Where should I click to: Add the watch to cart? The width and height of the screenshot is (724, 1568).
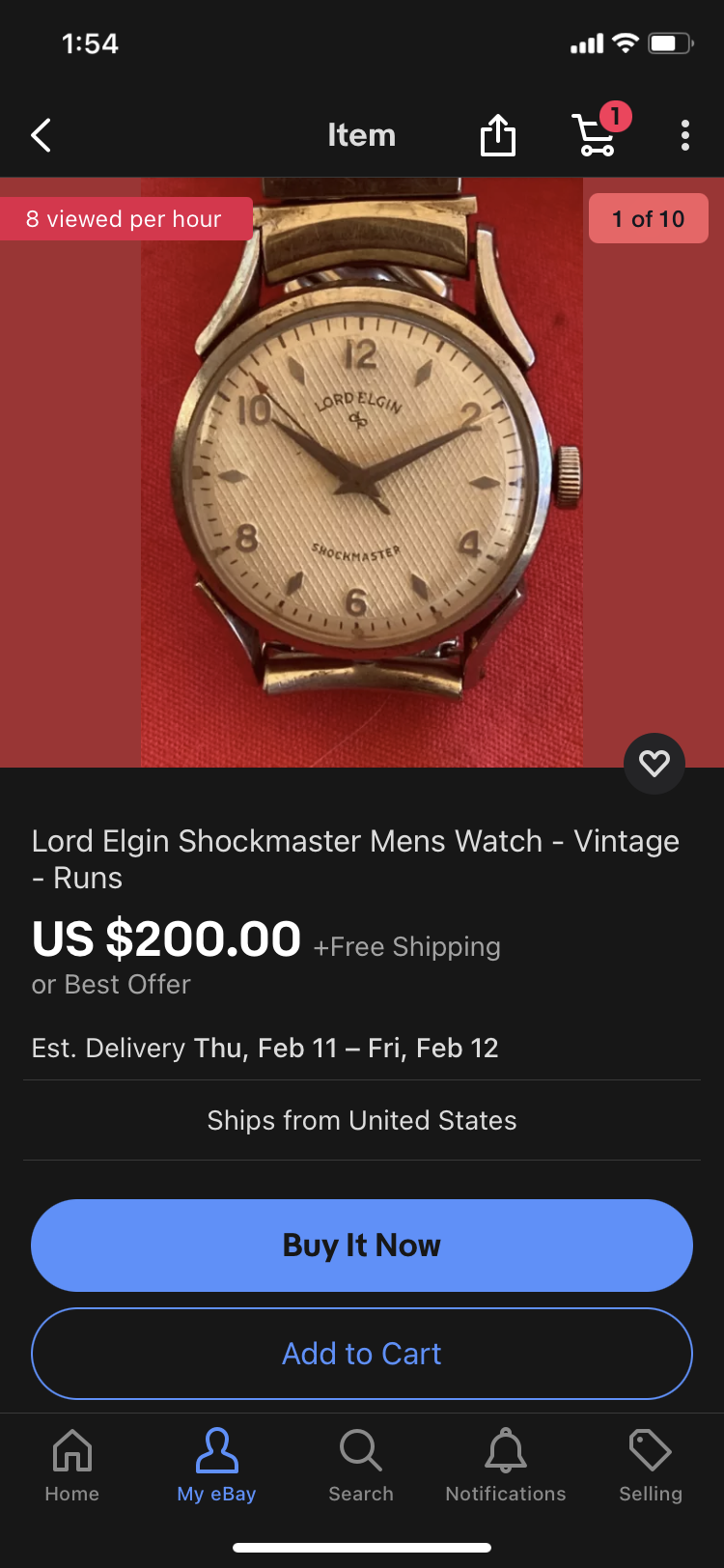[362, 1354]
